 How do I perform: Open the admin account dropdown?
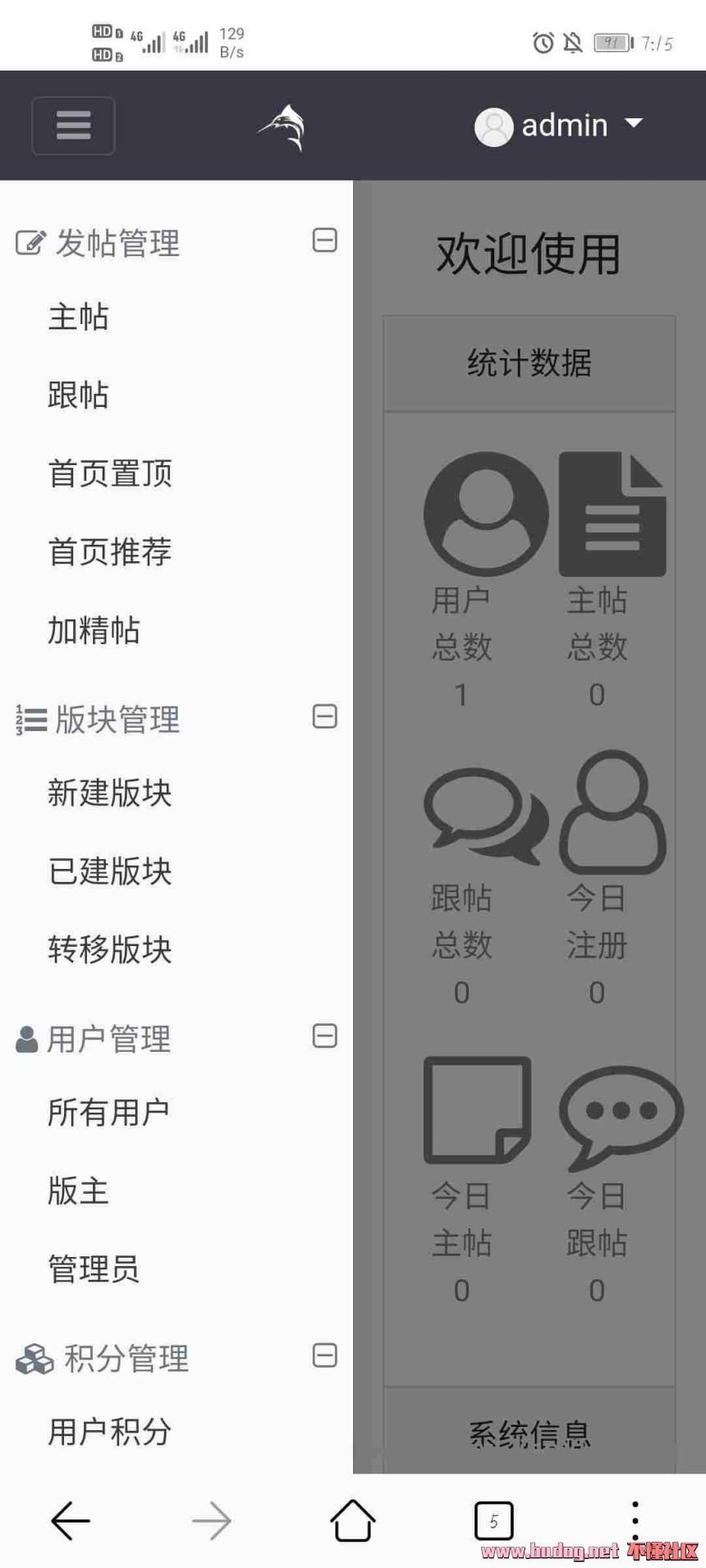point(560,126)
